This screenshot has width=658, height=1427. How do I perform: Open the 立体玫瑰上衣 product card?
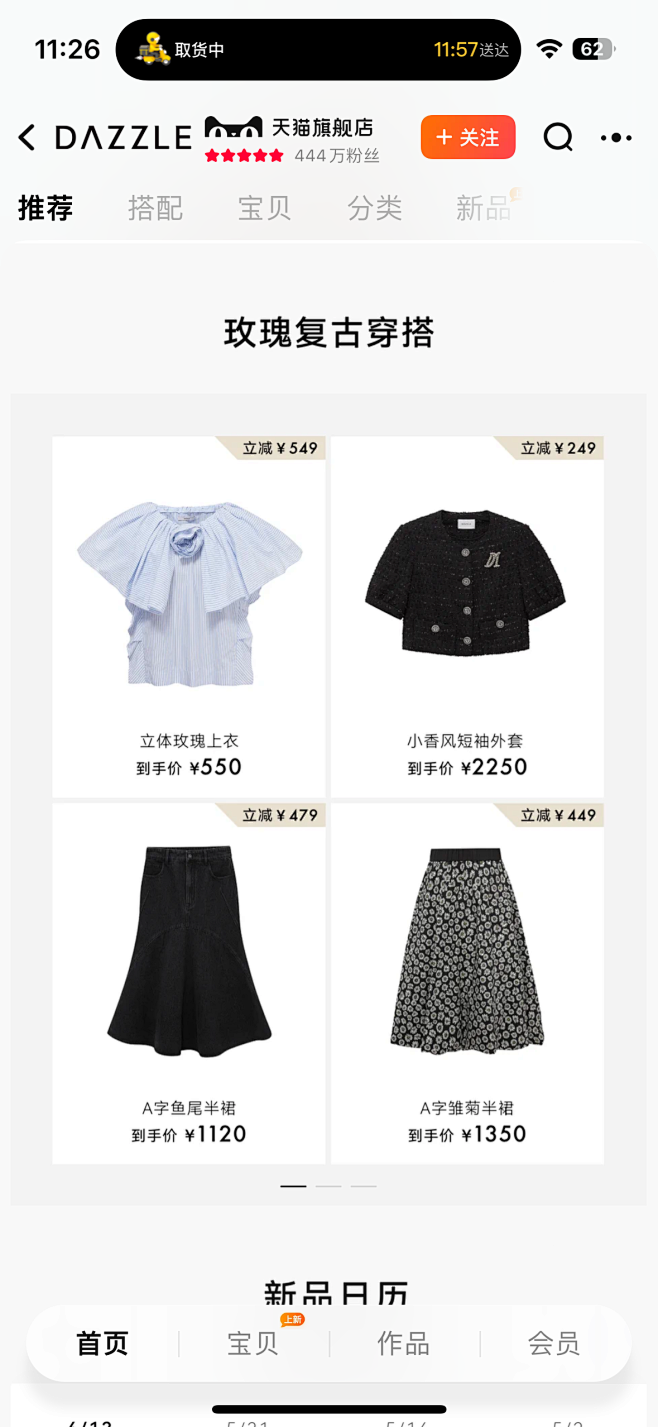click(189, 616)
